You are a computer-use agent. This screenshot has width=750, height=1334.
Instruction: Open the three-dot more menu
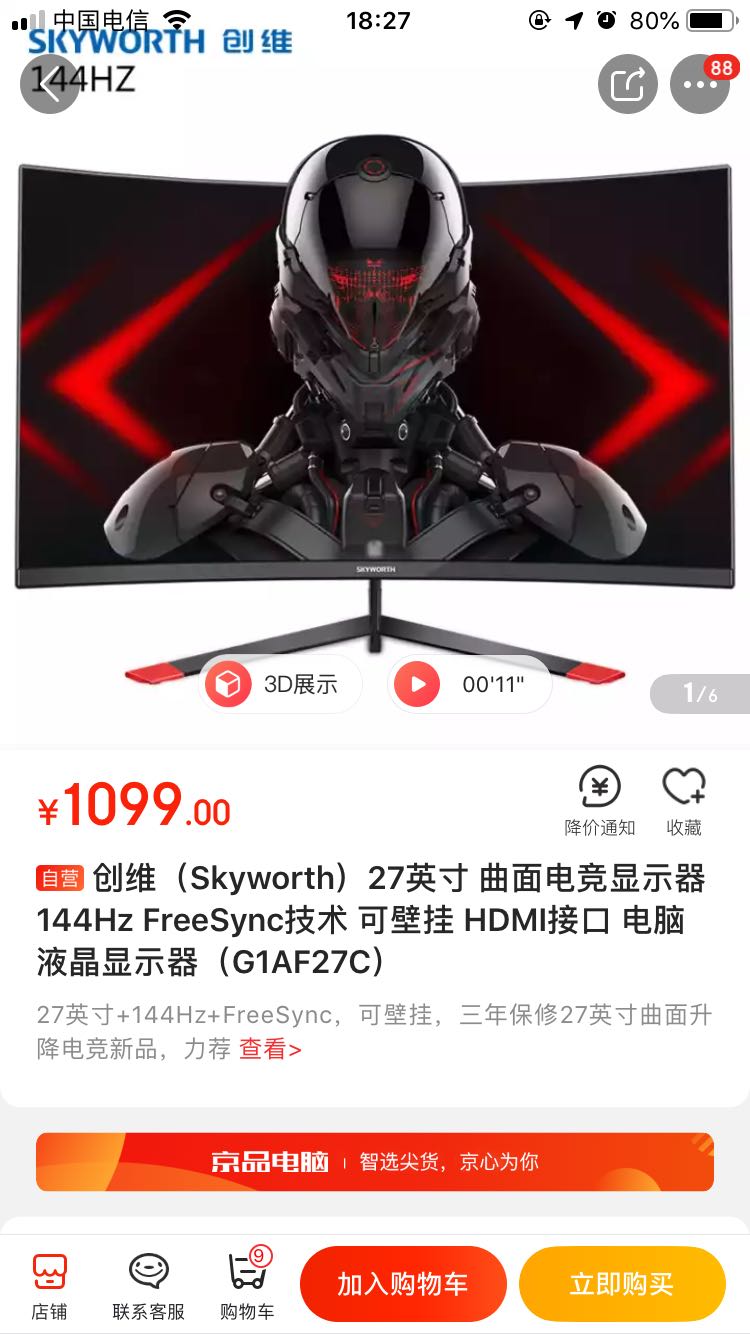click(x=700, y=84)
